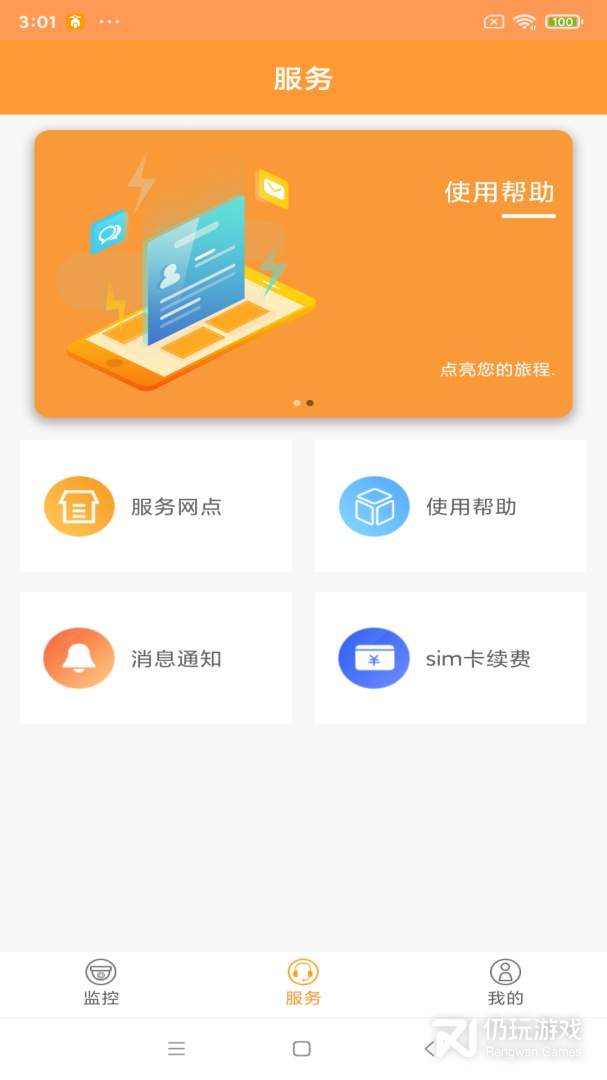Screen dimensions: 607x1080
Task: Open the 使用帮助 tile with cube icon
Action: pyautogui.click(x=450, y=506)
